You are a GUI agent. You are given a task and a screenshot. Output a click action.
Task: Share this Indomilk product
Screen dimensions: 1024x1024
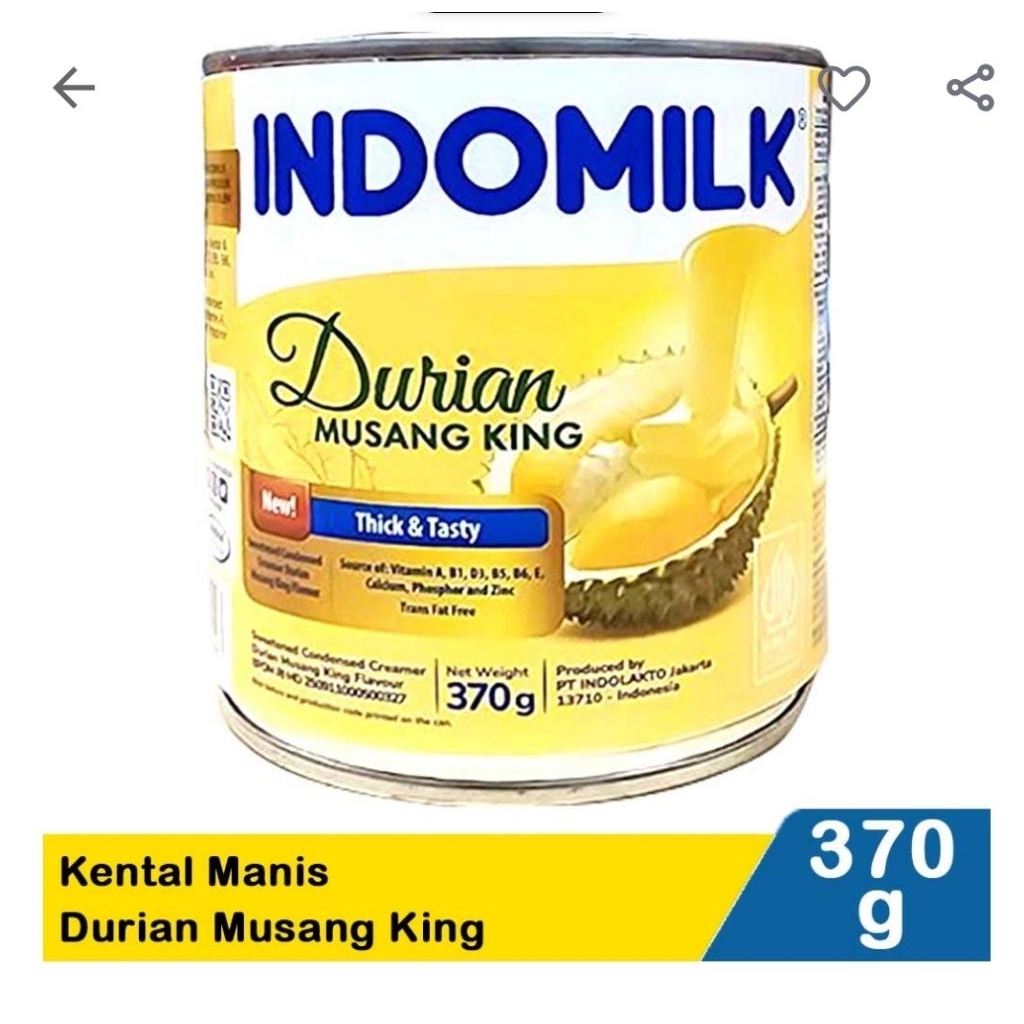coord(970,88)
